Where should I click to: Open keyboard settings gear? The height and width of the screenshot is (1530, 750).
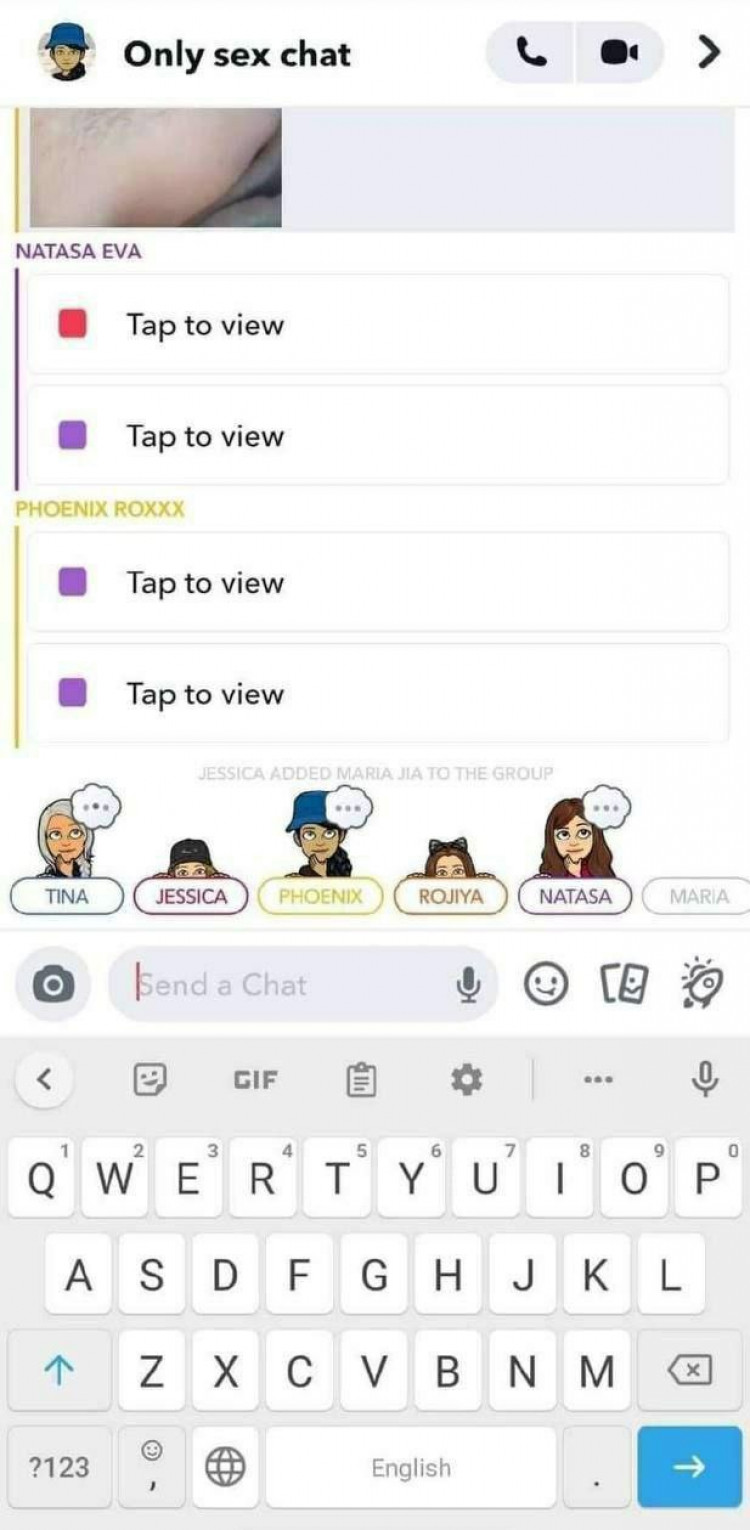coord(466,1080)
